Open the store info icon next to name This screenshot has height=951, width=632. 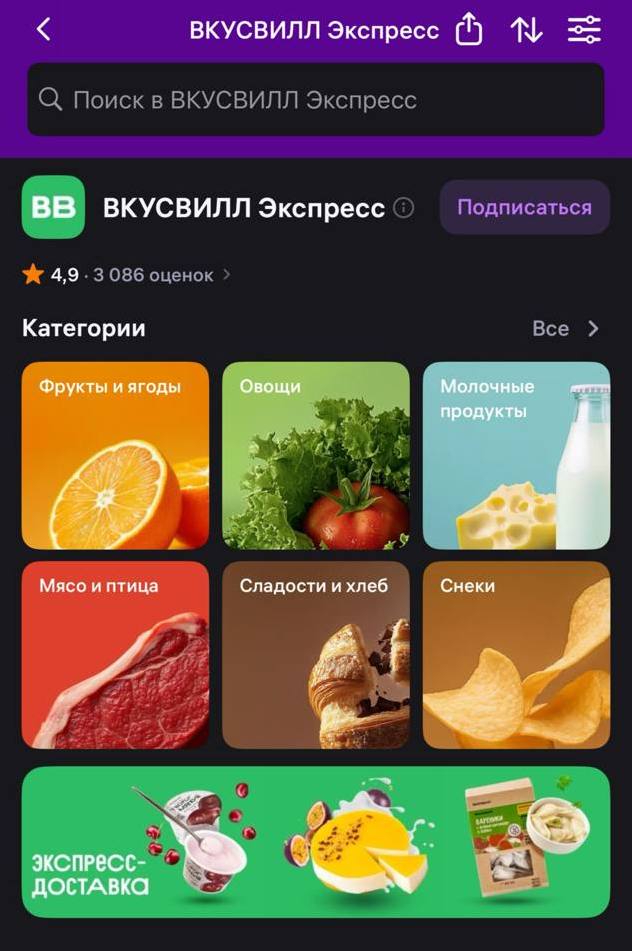404,208
